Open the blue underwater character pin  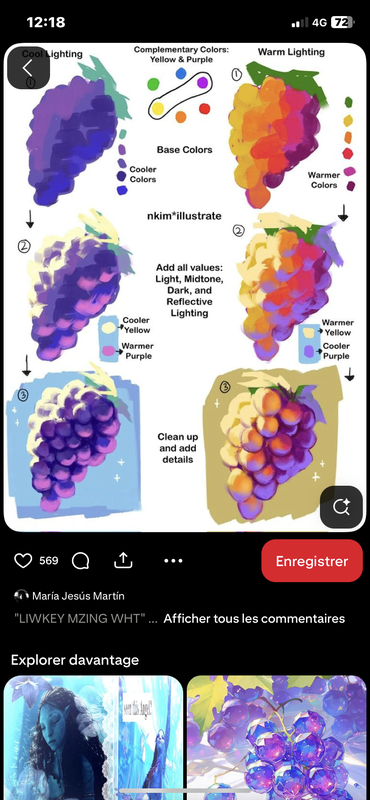point(93,738)
